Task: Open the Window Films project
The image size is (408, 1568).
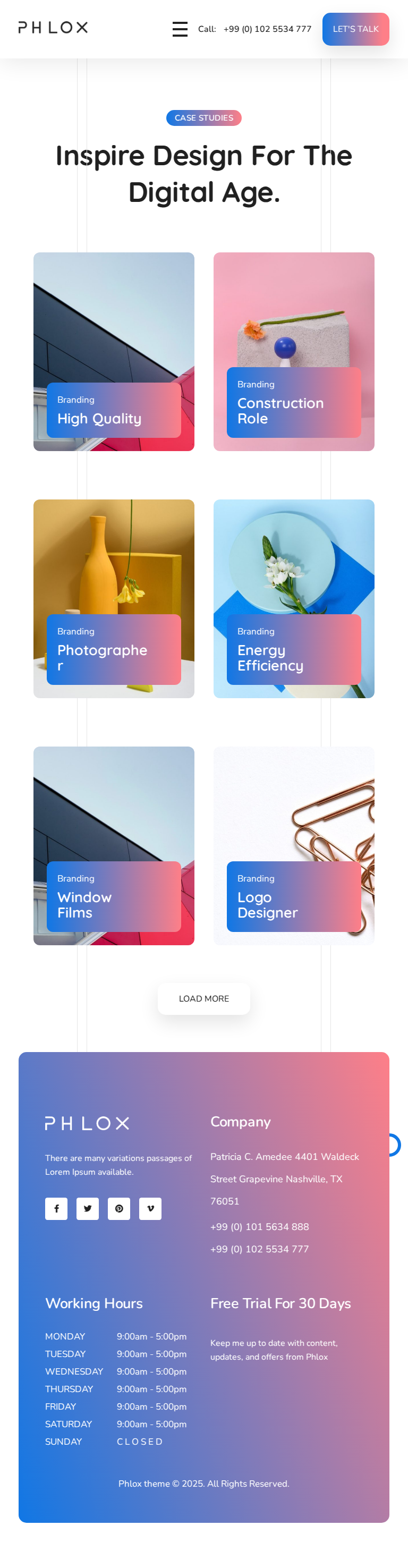Action: 84,904
